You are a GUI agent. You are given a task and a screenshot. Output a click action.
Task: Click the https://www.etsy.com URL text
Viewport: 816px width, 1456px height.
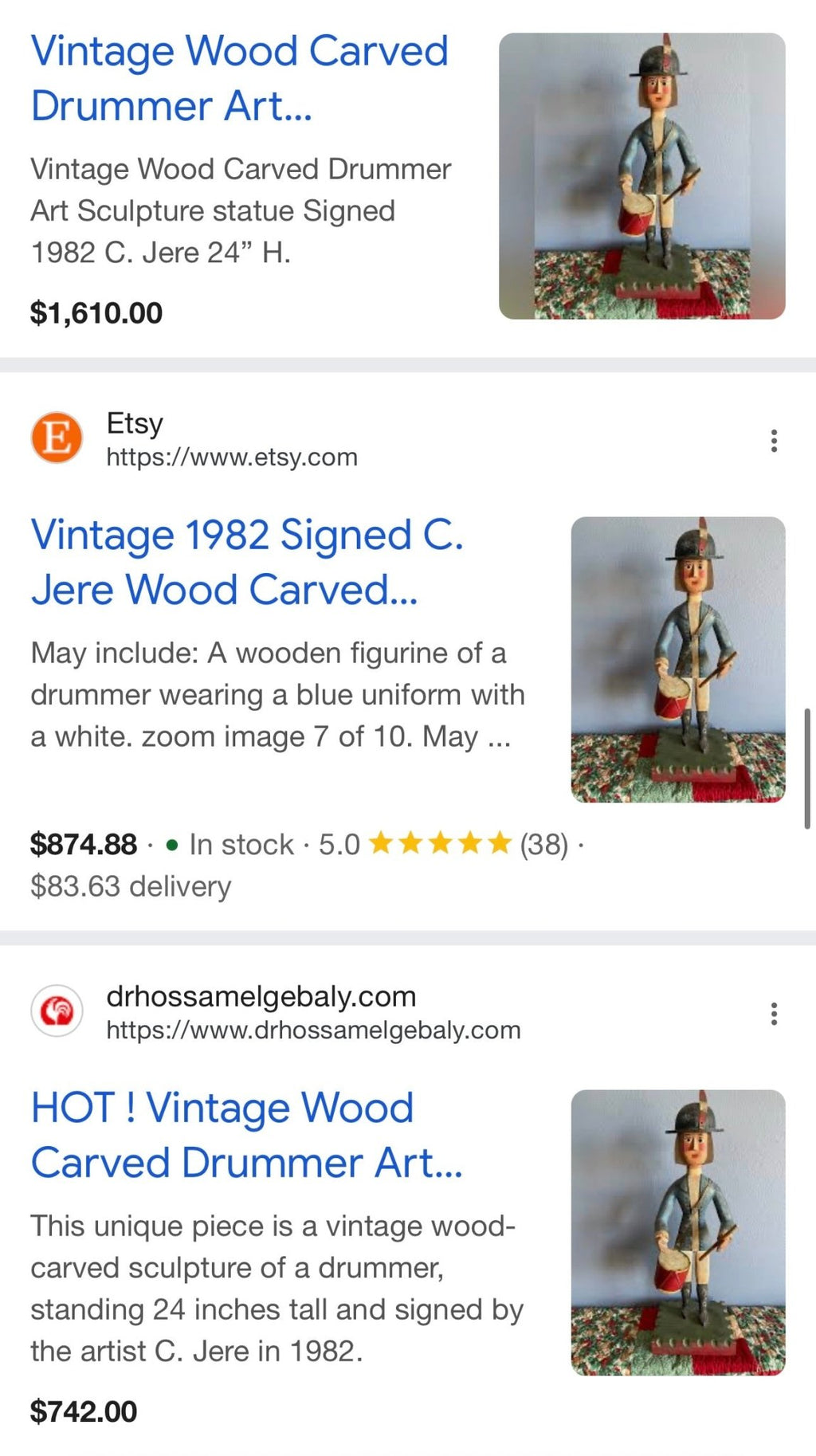click(x=231, y=457)
